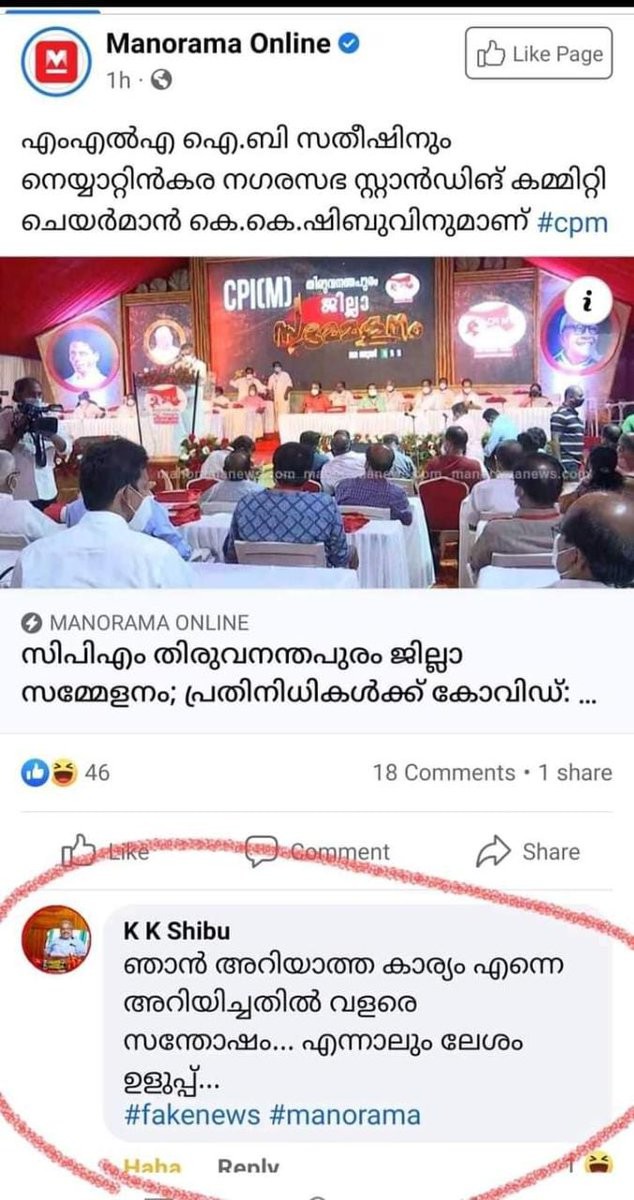The image size is (634, 1200).
Task: Open K K Shibu's profile name
Action: pos(176,931)
